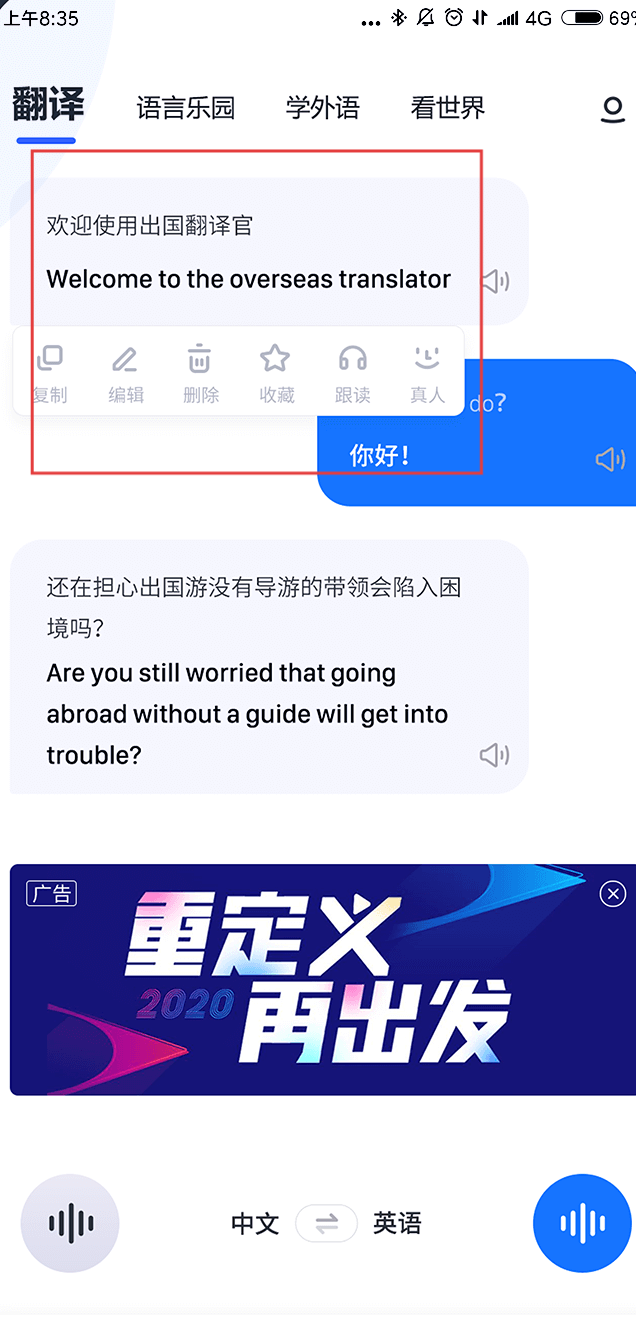Open human translation via 真人
This screenshot has width=636, height=1318.
(427, 374)
